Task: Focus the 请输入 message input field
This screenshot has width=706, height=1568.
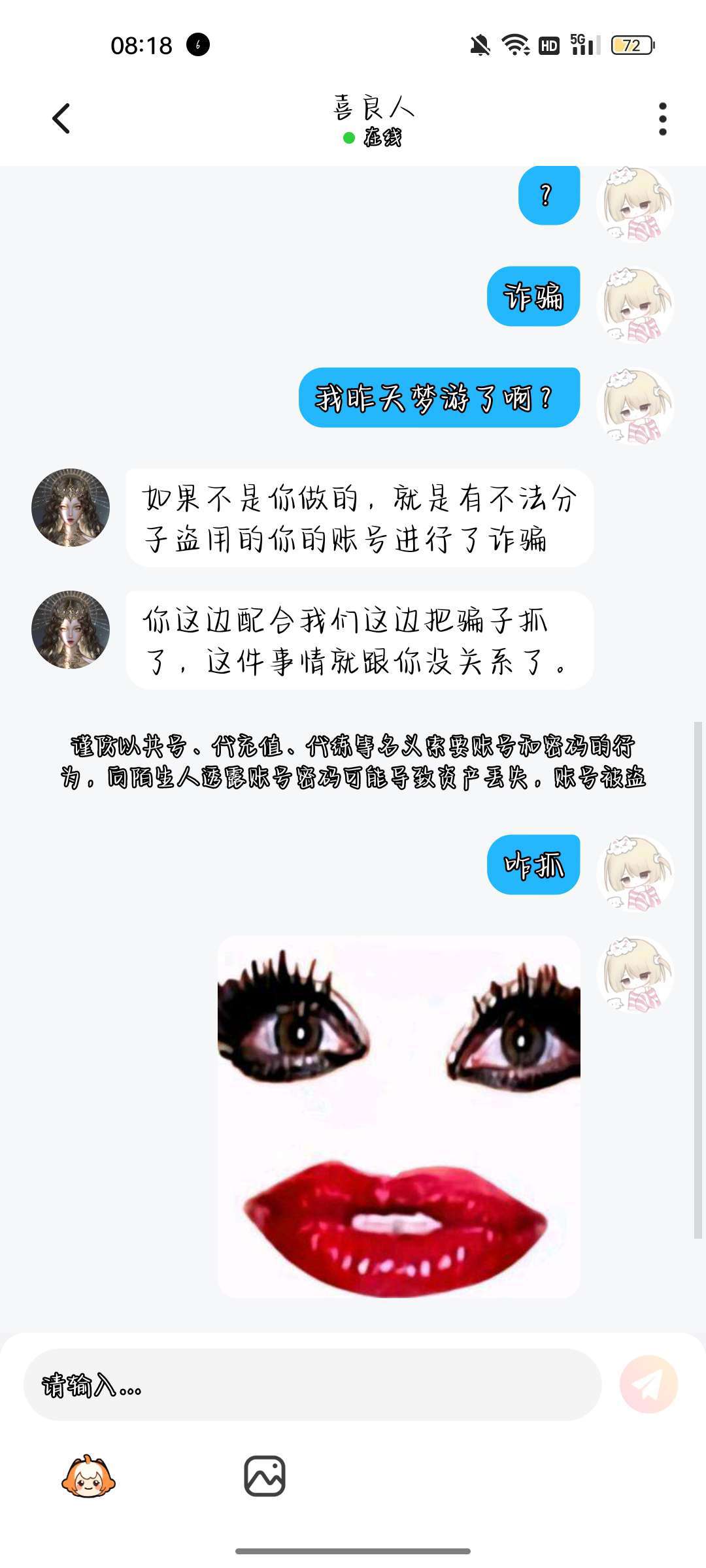Action: (x=312, y=1384)
